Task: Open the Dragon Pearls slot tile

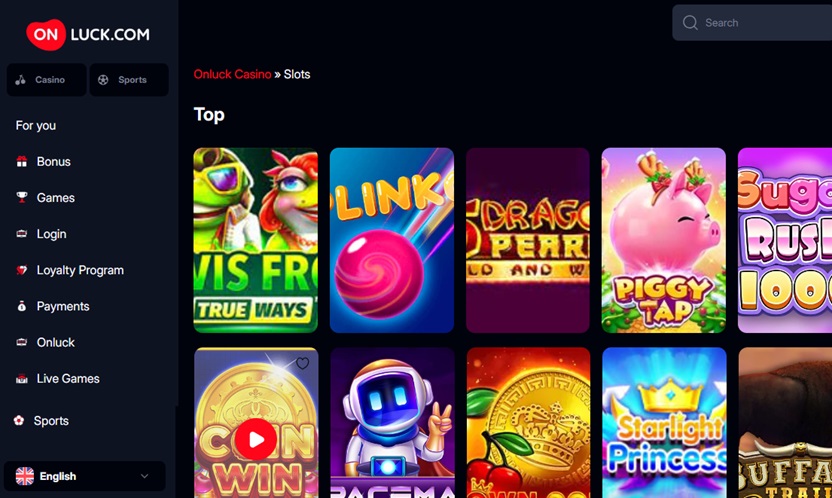Action: 527,240
